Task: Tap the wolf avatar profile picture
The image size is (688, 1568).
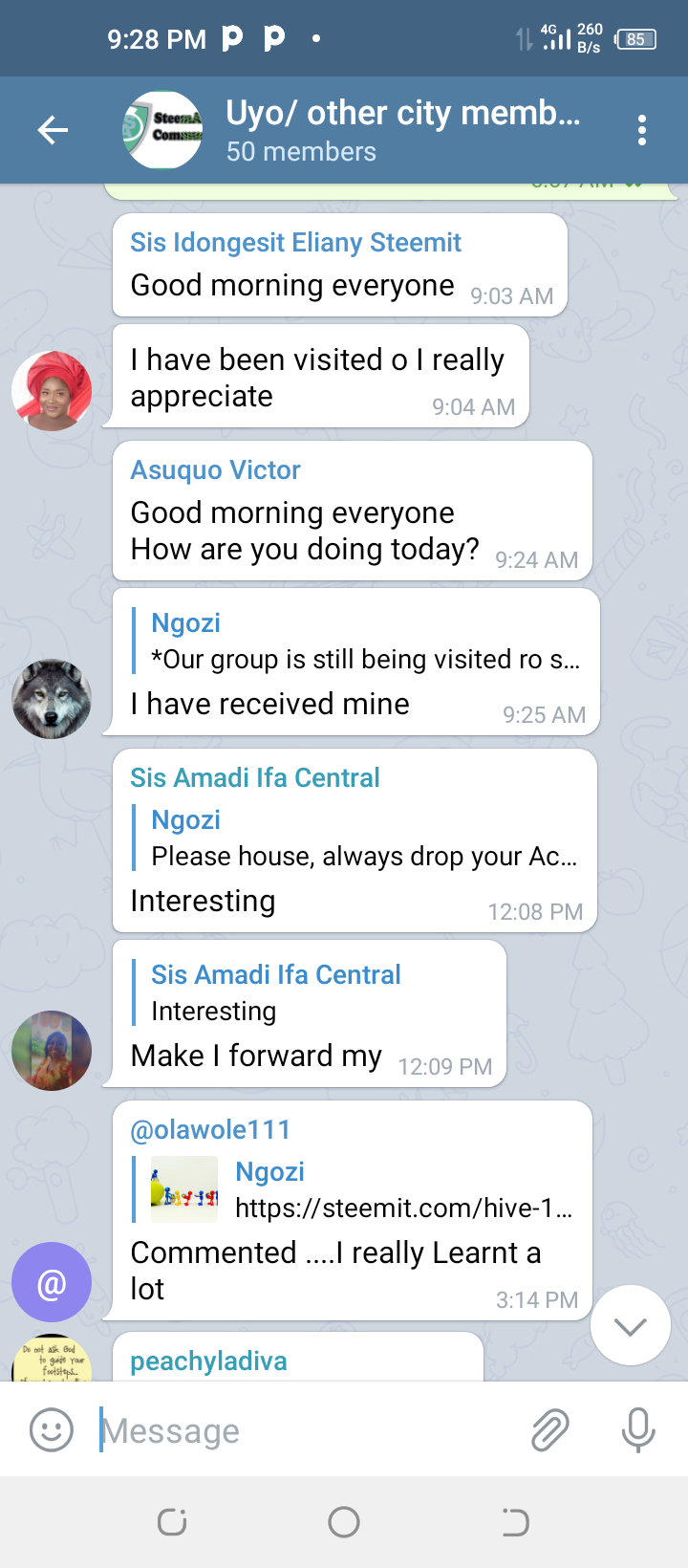Action: point(52,699)
